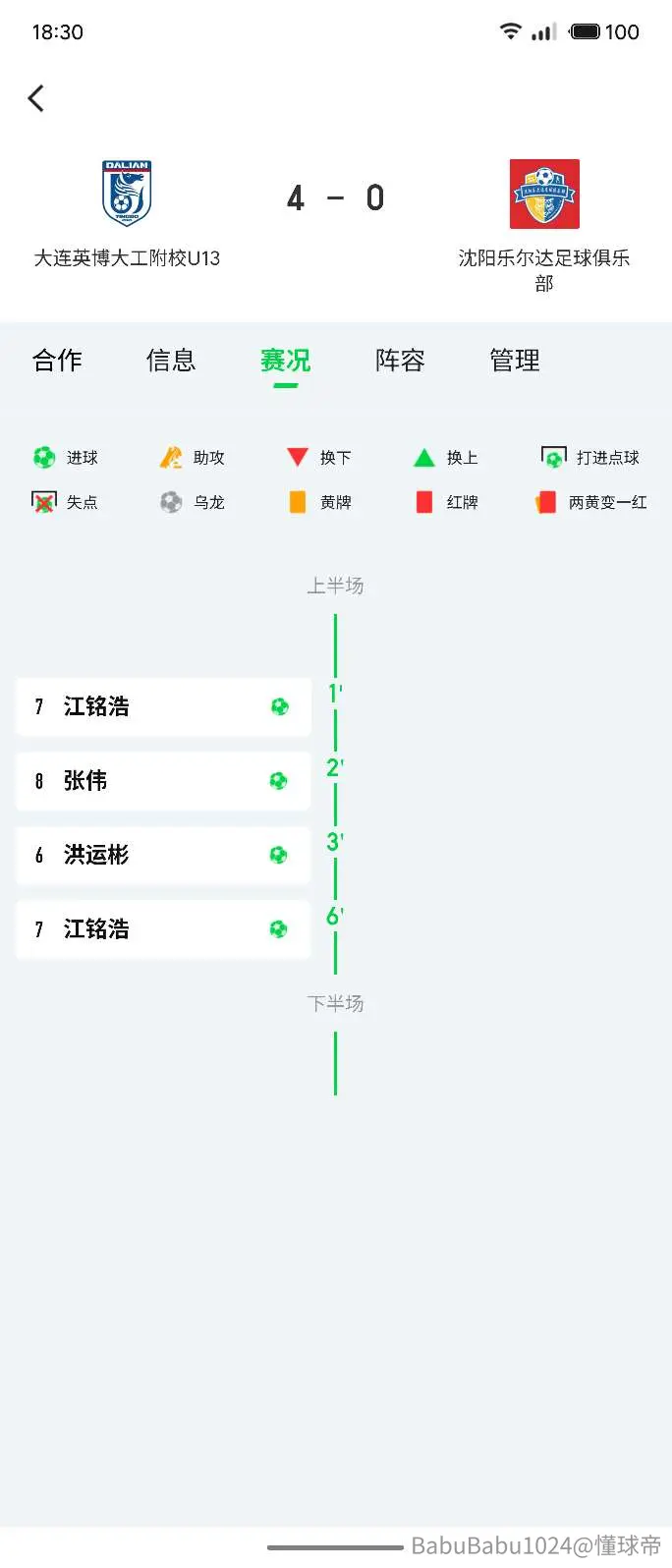This screenshot has width=672, height=1568.
Task: Open the 大连英博大工附校U13 team logo
Action: pyautogui.click(x=127, y=194)
